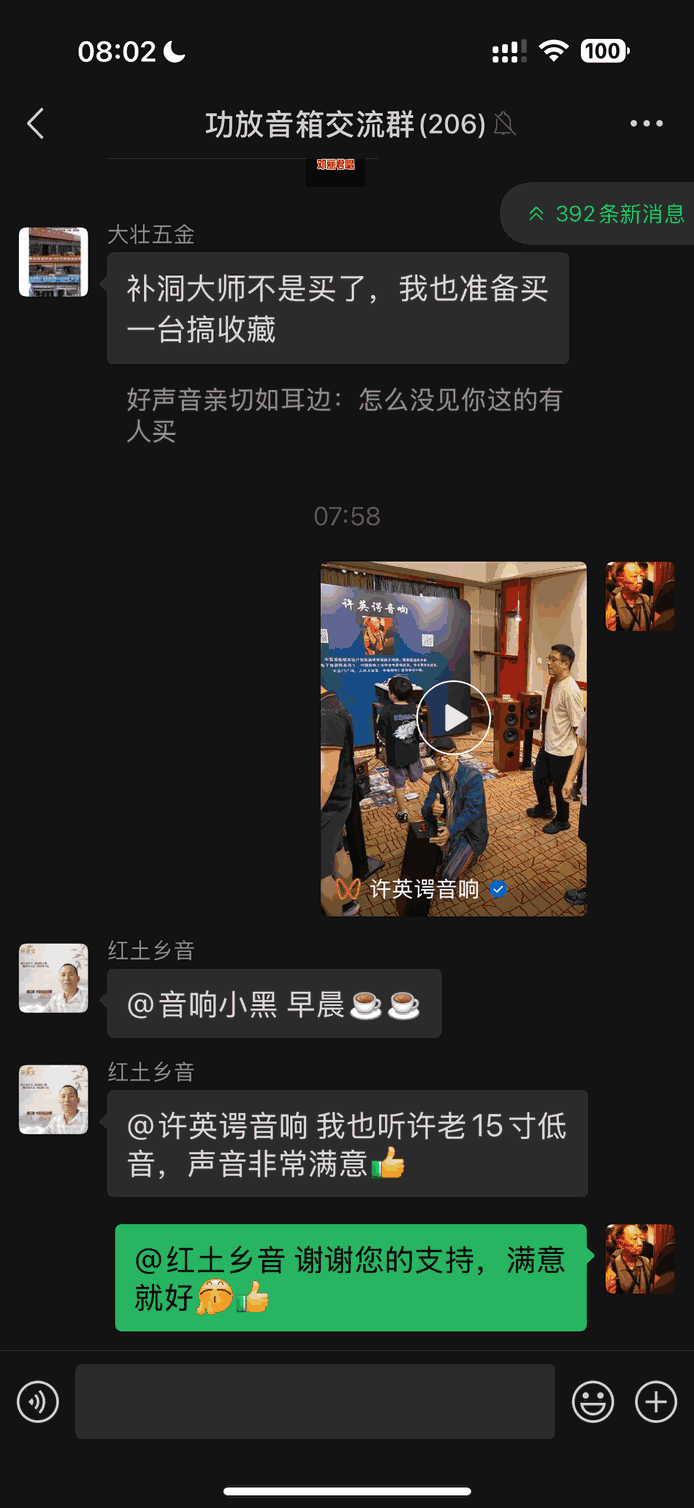This screenshot has height=1508, width=694.
Task: Switch to voice message input
Action: coord(38,1402)
